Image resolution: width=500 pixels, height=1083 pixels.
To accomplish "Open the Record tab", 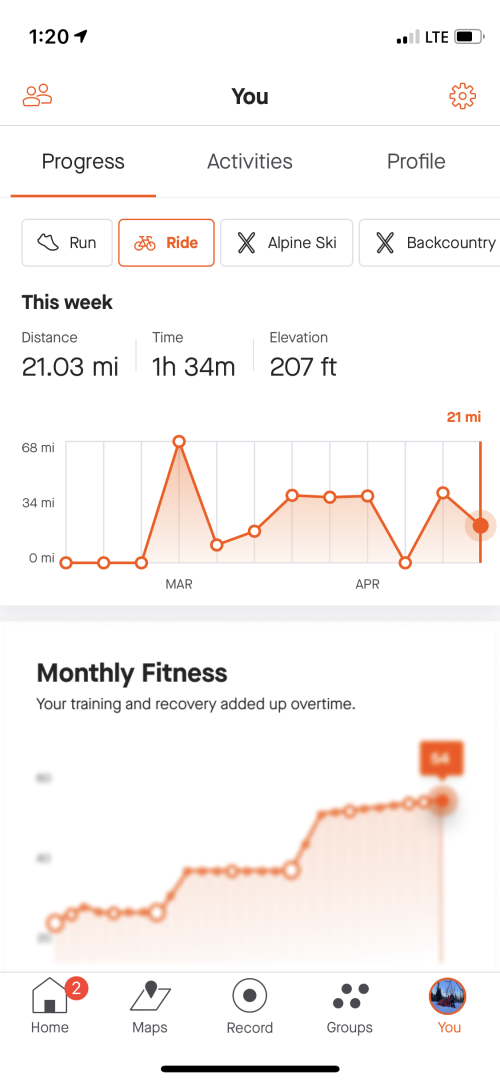I will click(250, 1006).
